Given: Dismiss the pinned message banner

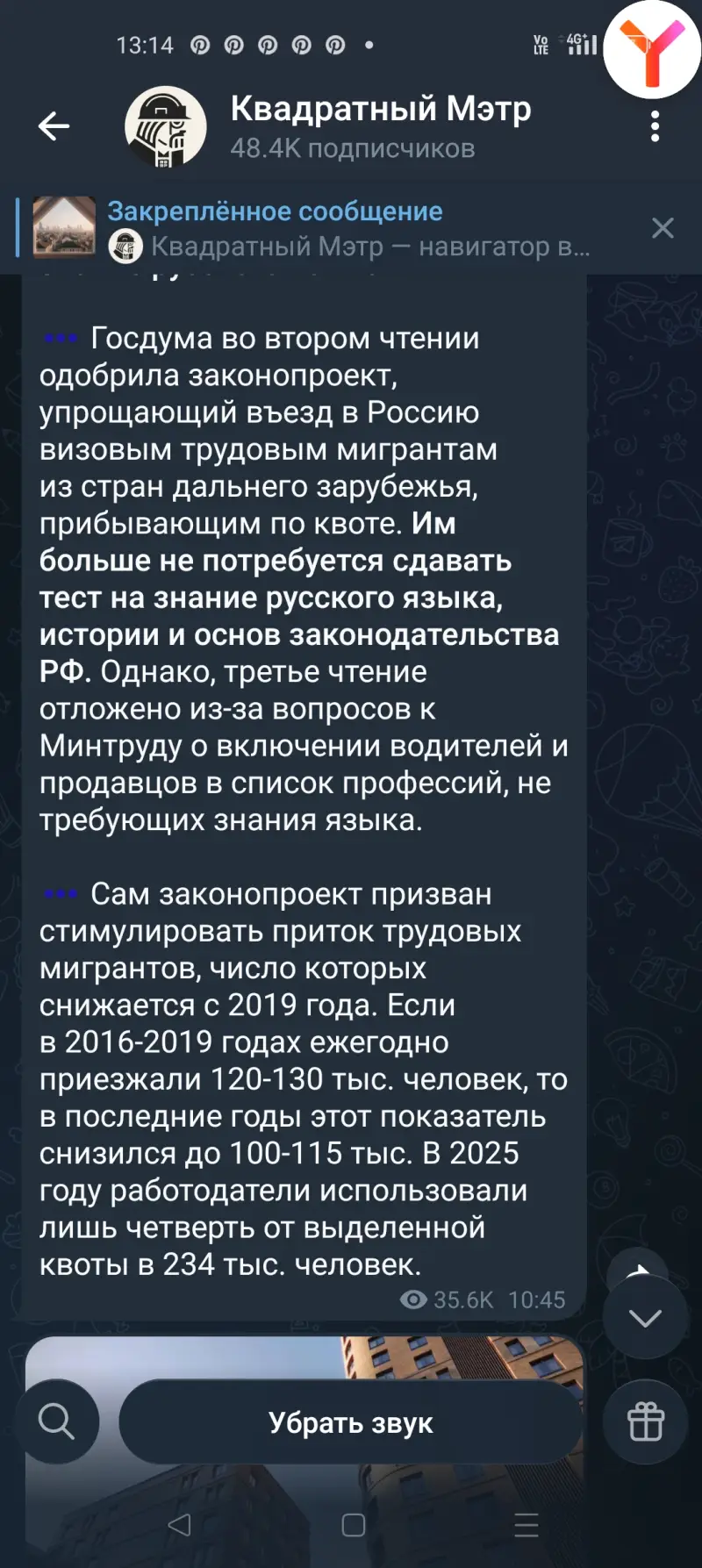Looking at the screenshot, I should (663, 228).
